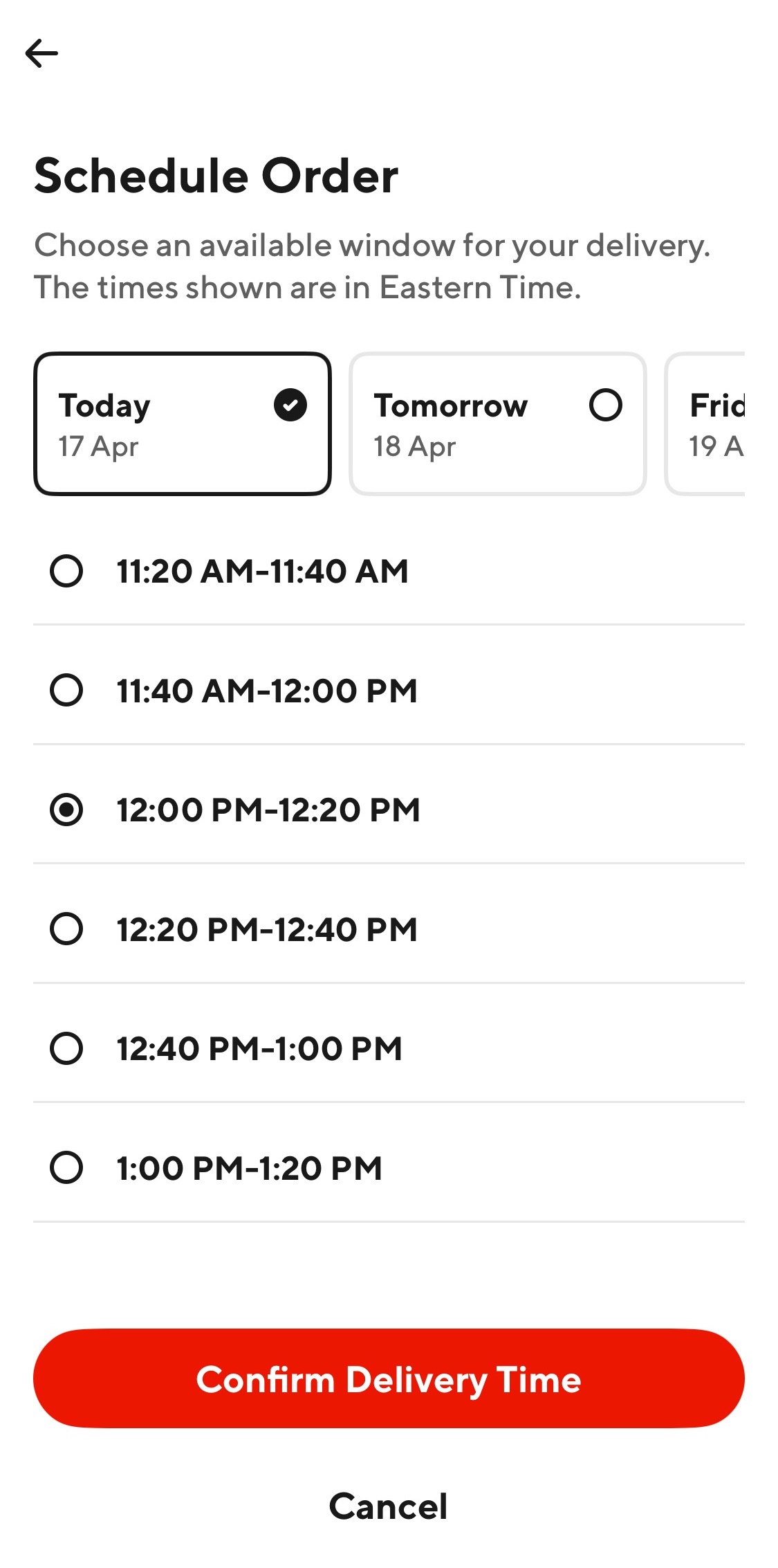The width and height of the screenshot is (778, 1568).
Task: Click the checkmark icon on Today card
Action: pos(290,406)
